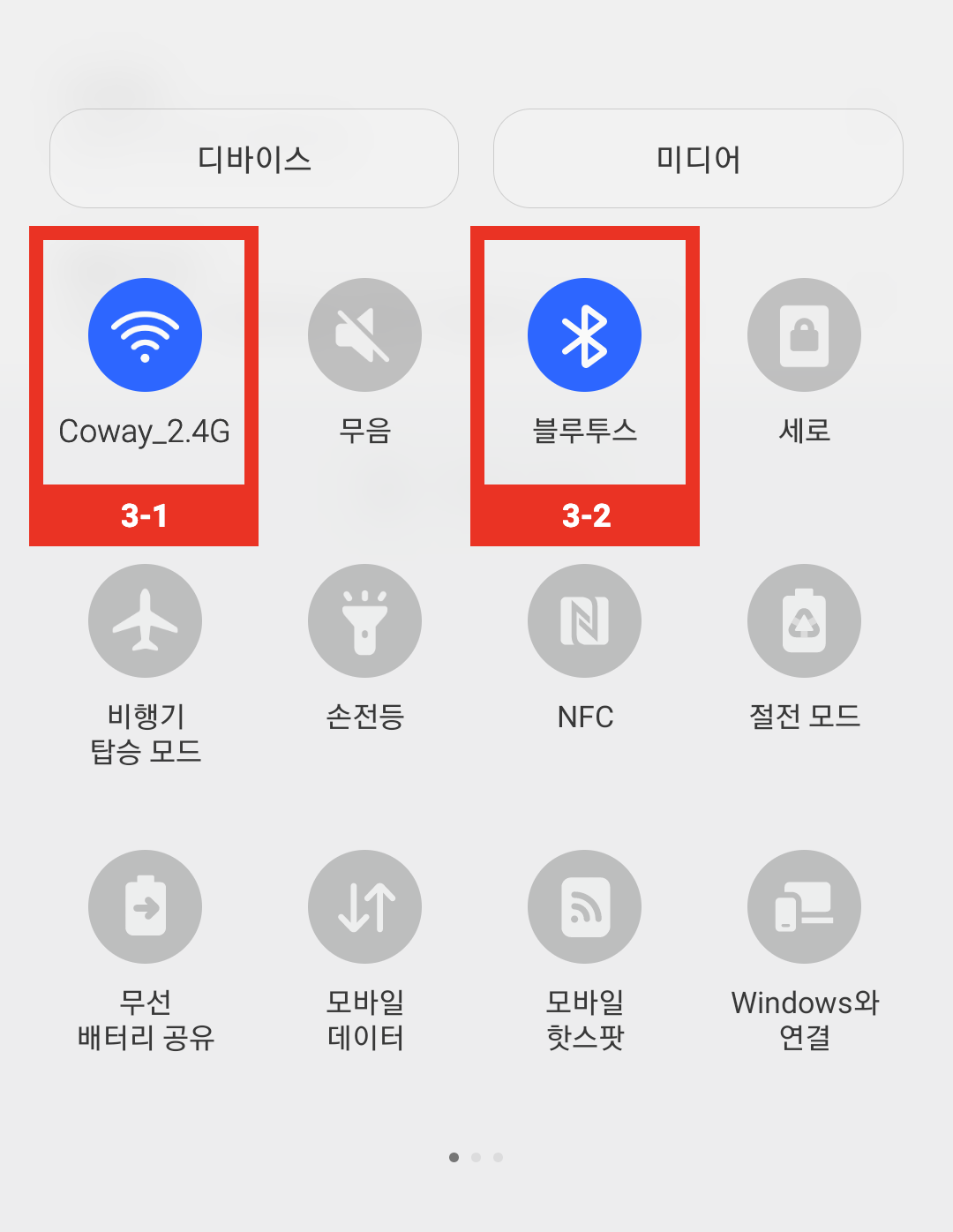Screen dimensions: 953x1232
Task: Enable 모바일 핫스팟
Action: point(584,907)
